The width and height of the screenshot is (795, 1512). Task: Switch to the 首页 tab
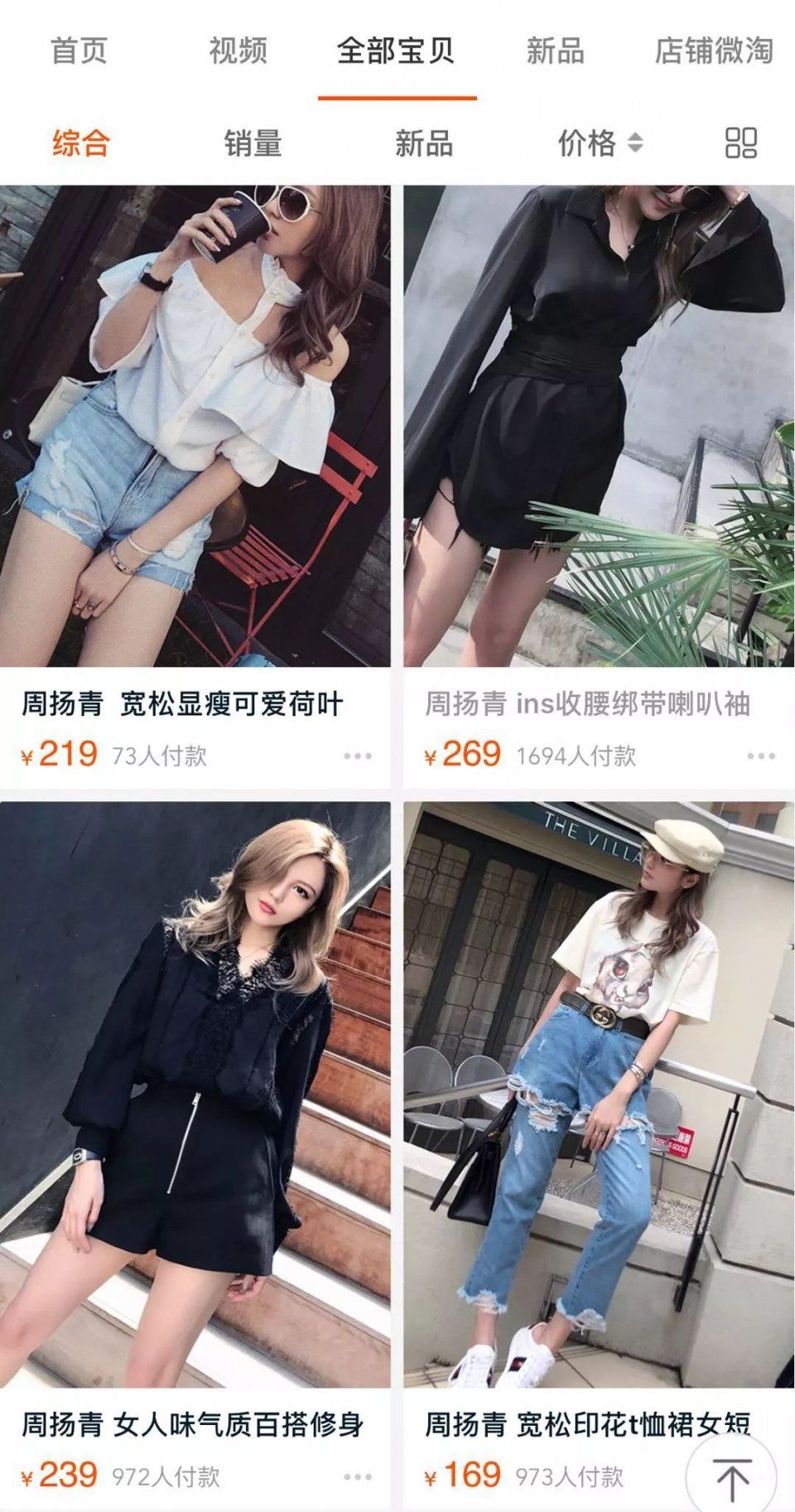[79, 51]
